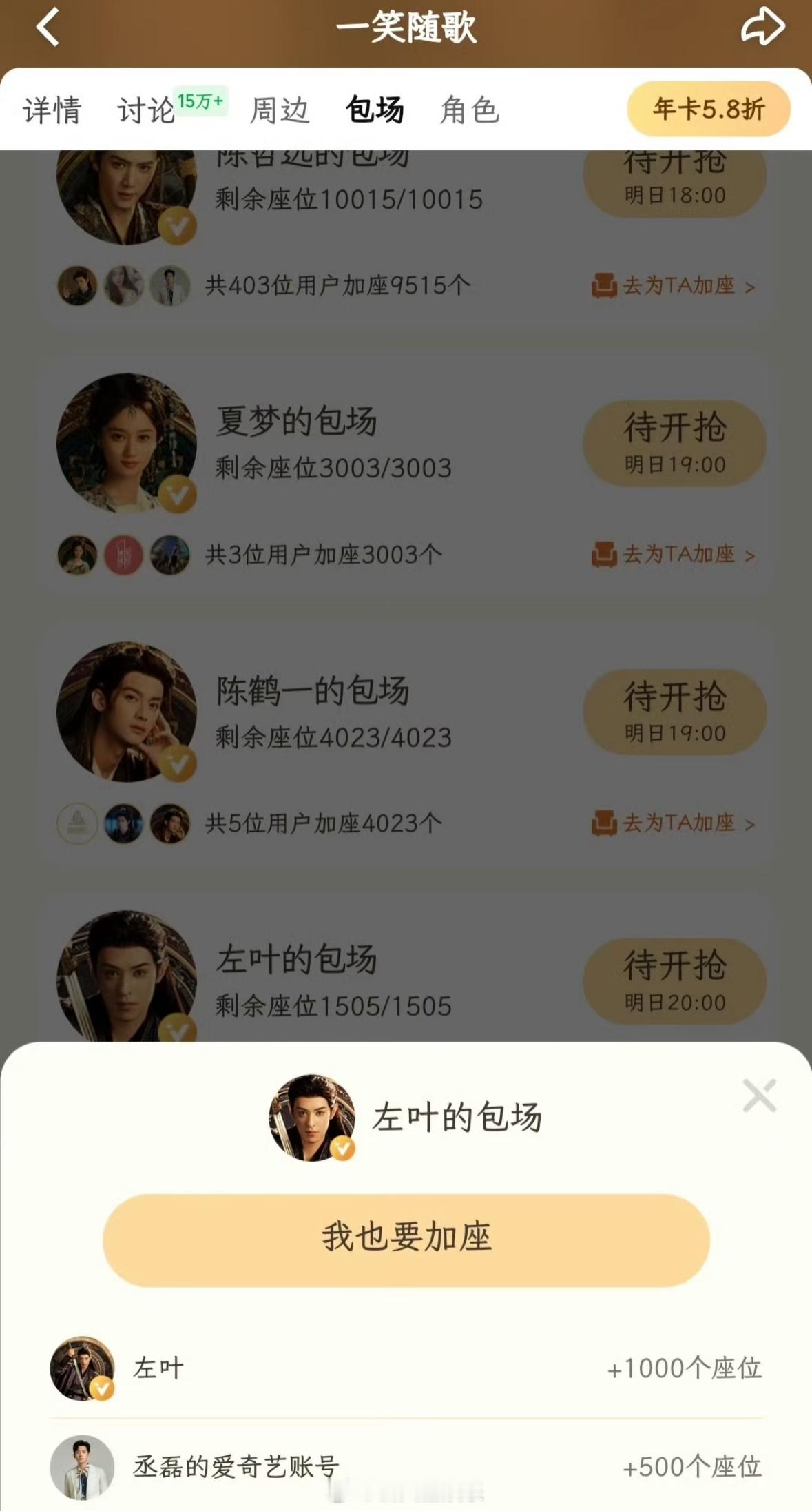
Task: Switch to the 周边 tab
Action: click(x=280, y=110)
